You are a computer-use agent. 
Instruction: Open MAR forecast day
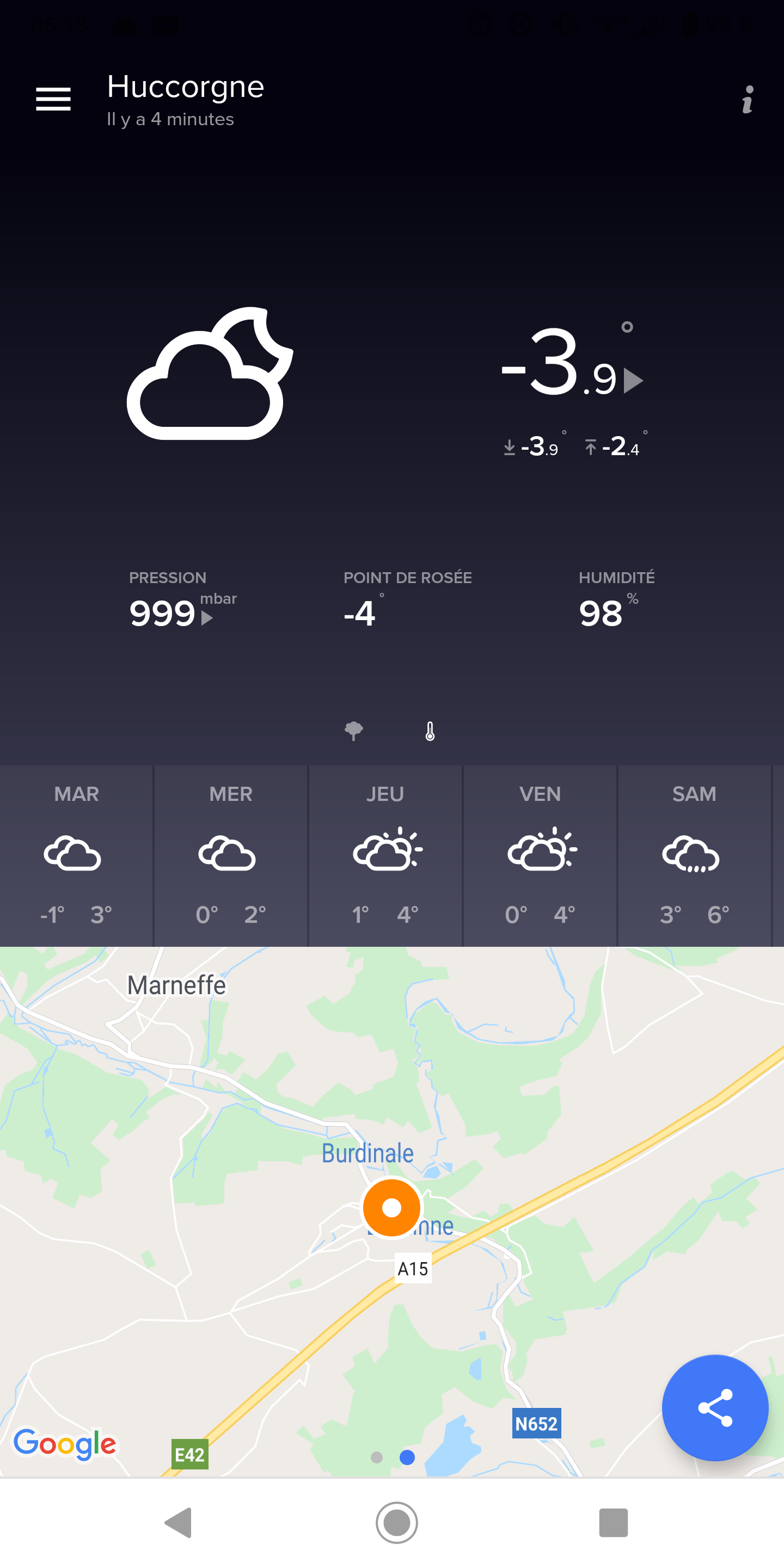(x=76, y=855)
